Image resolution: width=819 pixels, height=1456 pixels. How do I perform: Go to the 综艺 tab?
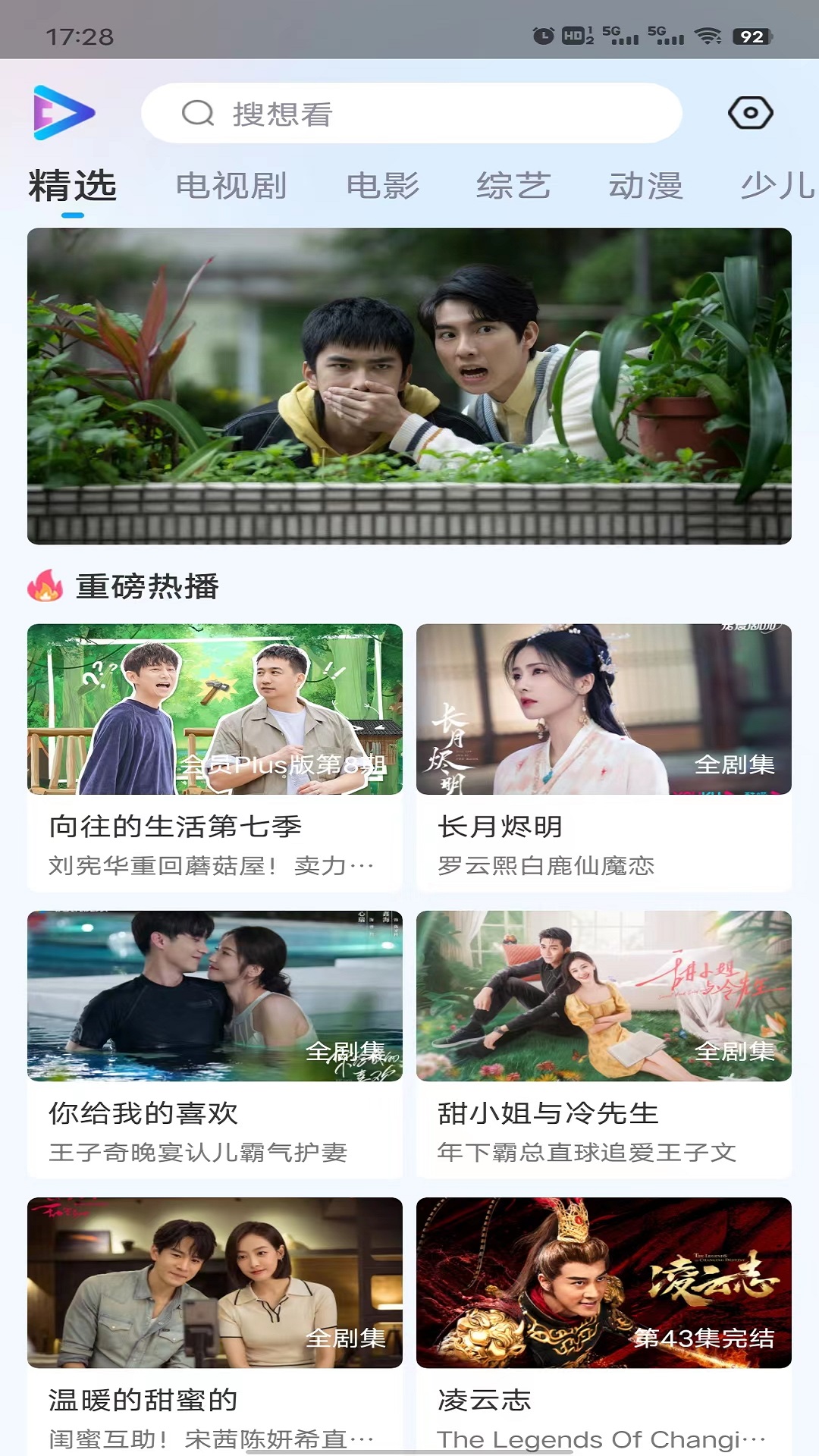pyautogui.click(x=513, y=187)
